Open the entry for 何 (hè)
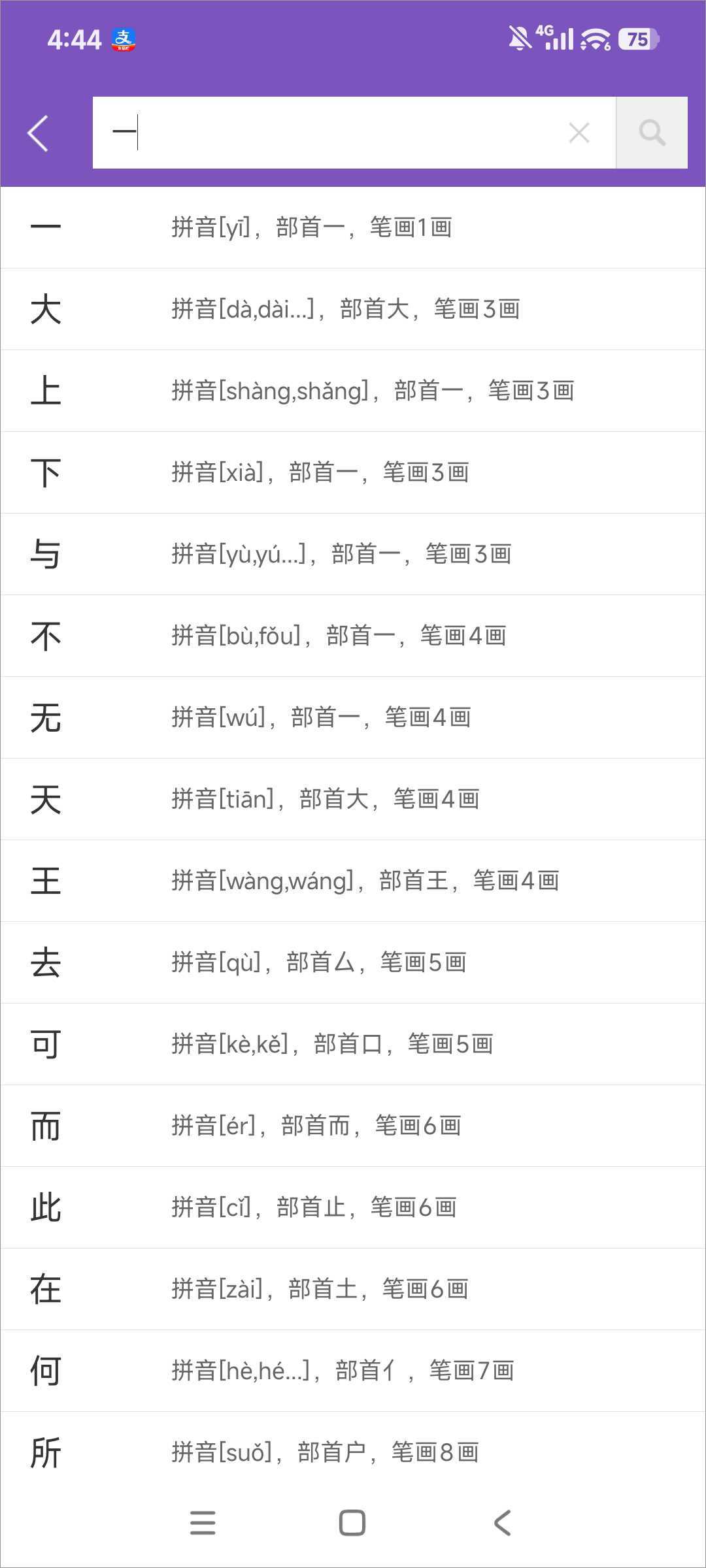Screen dimensions: 706x1568 point(353,1371)
